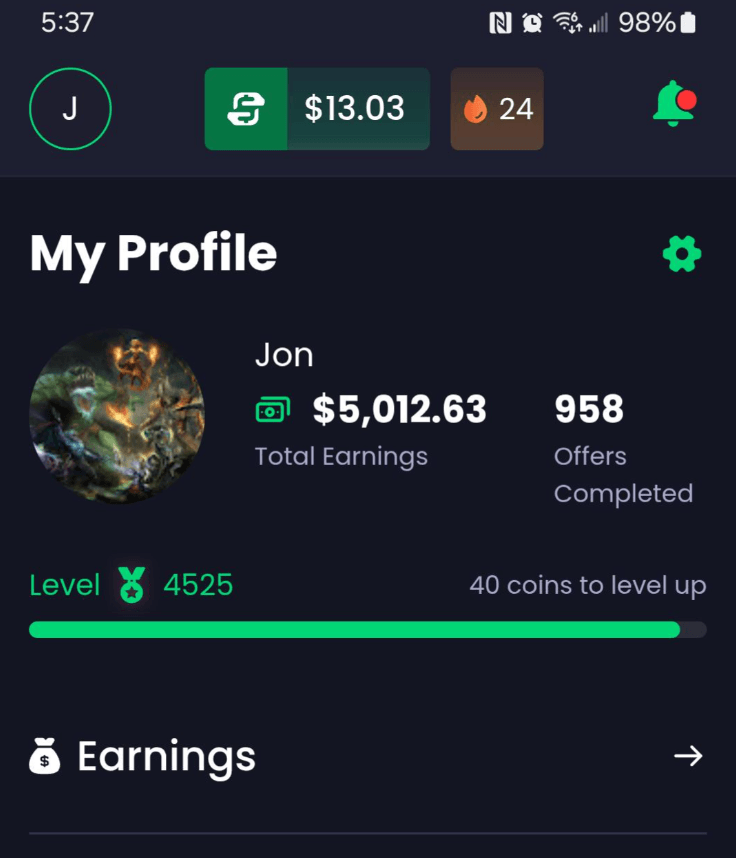The height and width of the screenshot is (858, 736).
Task: Open the notifications bell
Action: (x=674, y=104)
